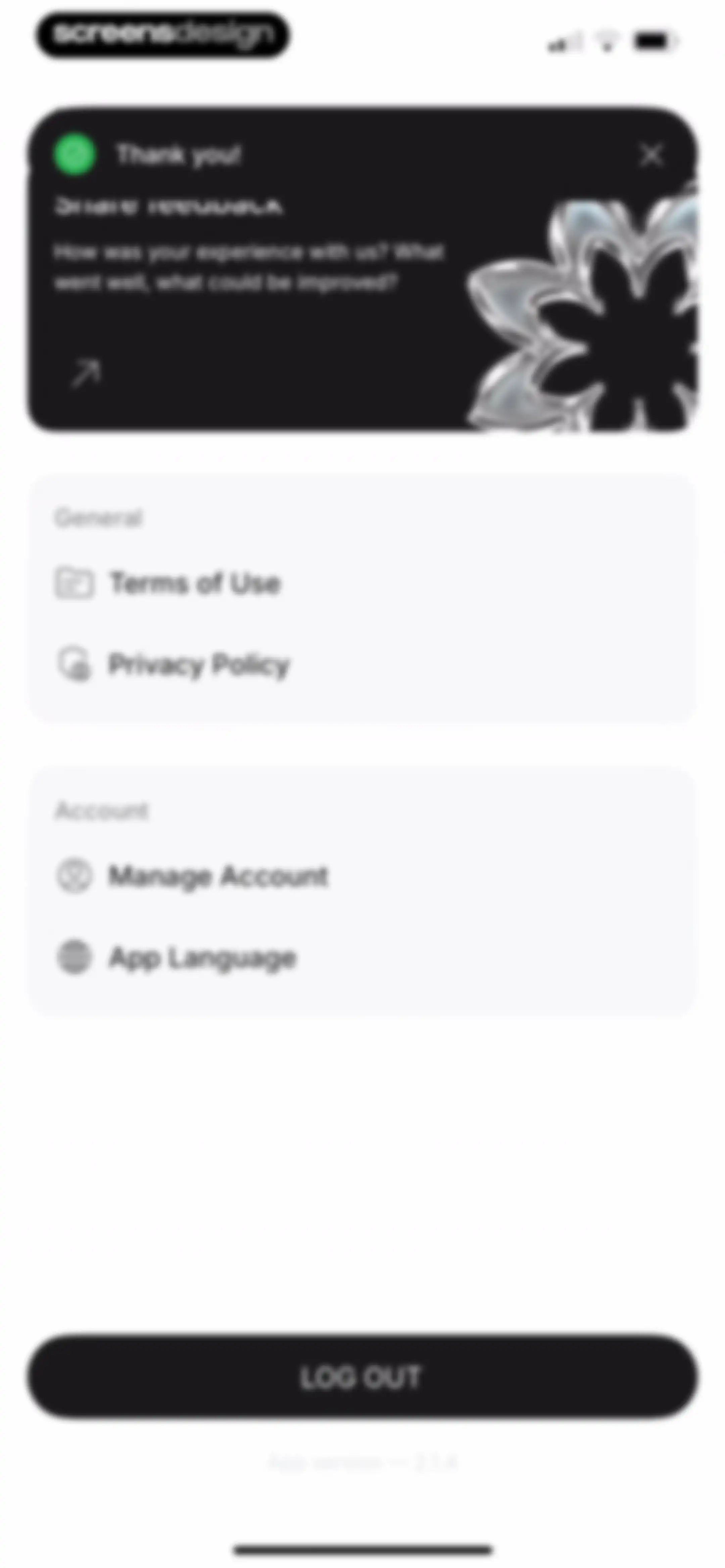Dismiss the Thank you banner
This screenshot has width=725, height=1568.
(x=651, y=155)
